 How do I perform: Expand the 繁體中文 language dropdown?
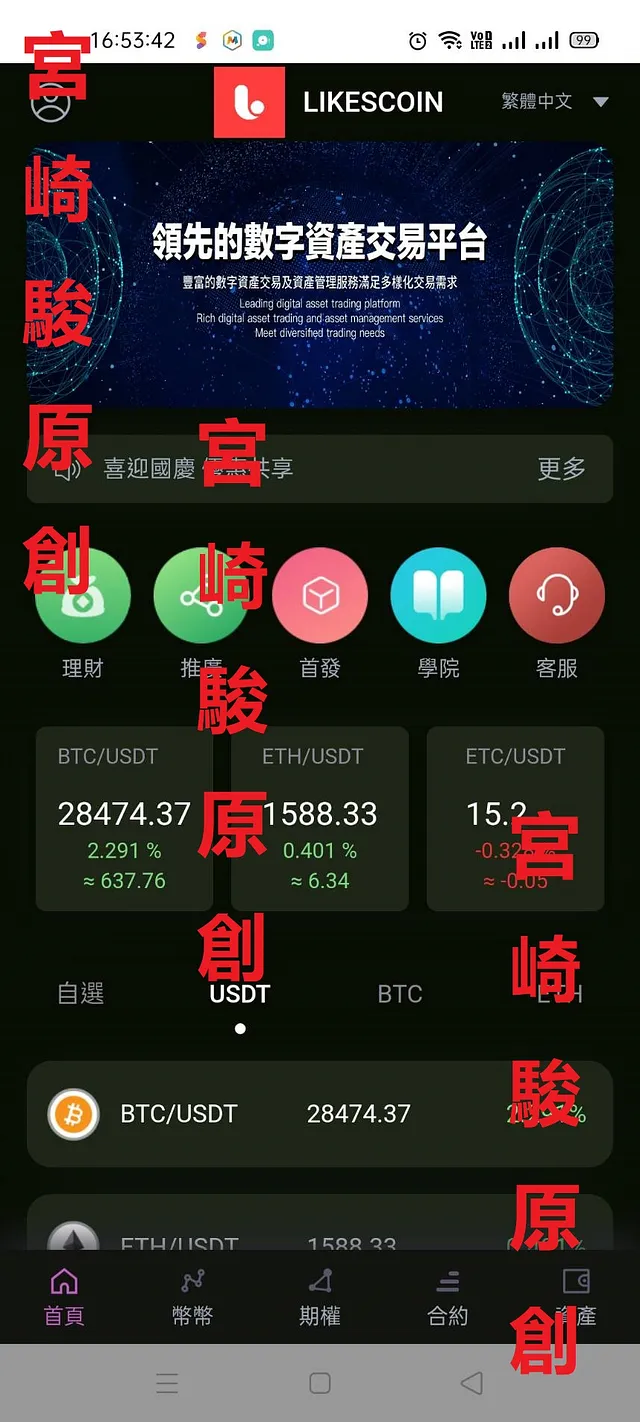555,102
